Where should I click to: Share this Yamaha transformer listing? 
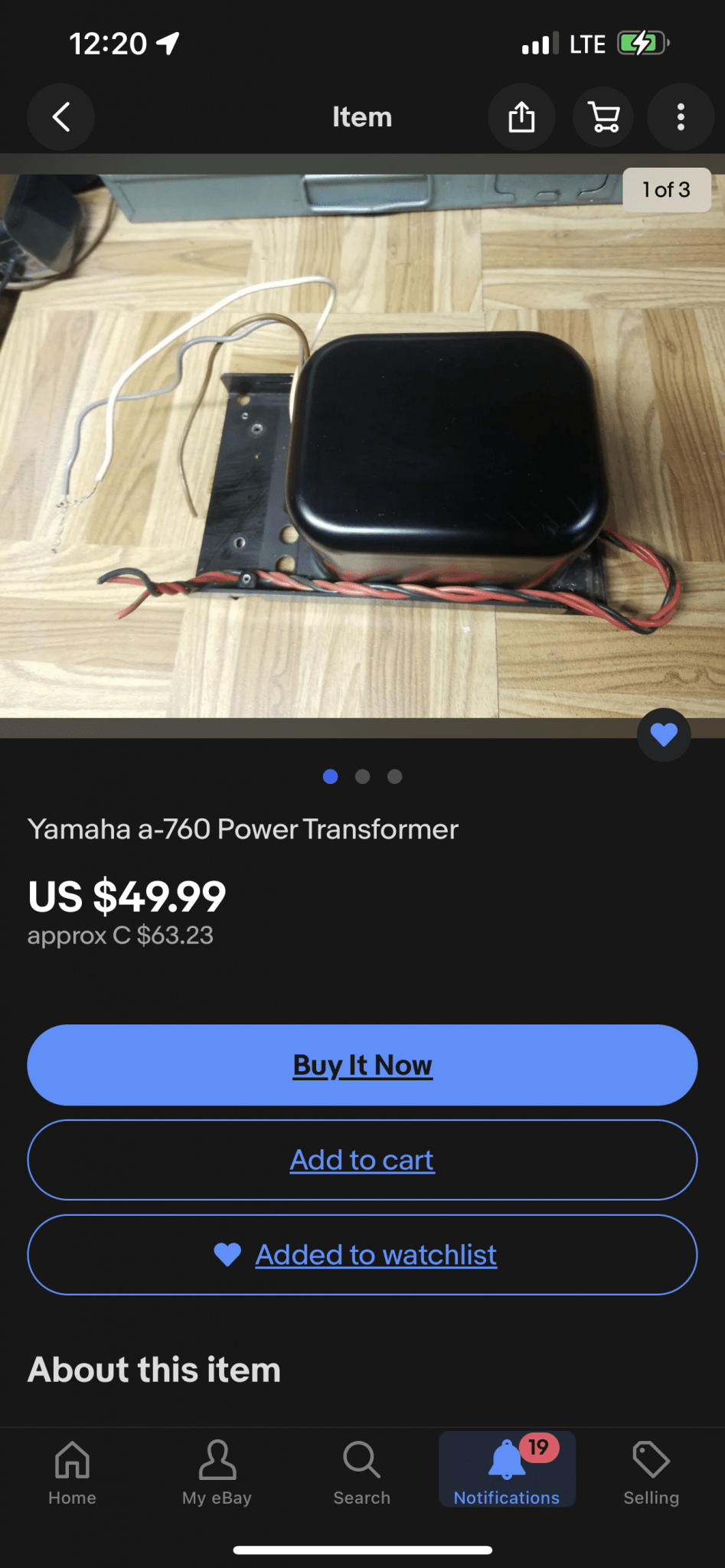tap(521, 117)
